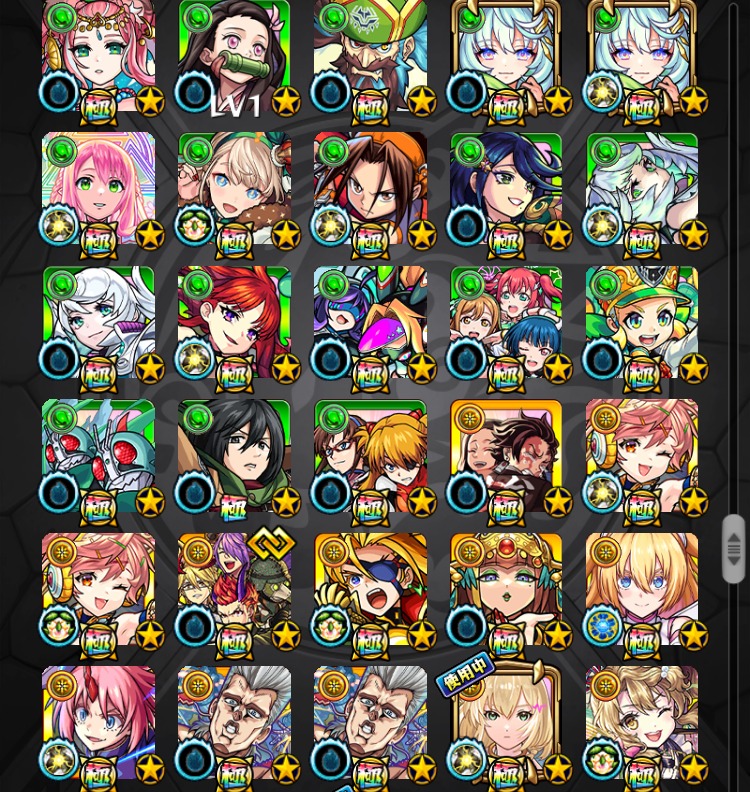The image size is (750, 792).
Task: Open the green masked riders character tile
Action: pos(98,456)
